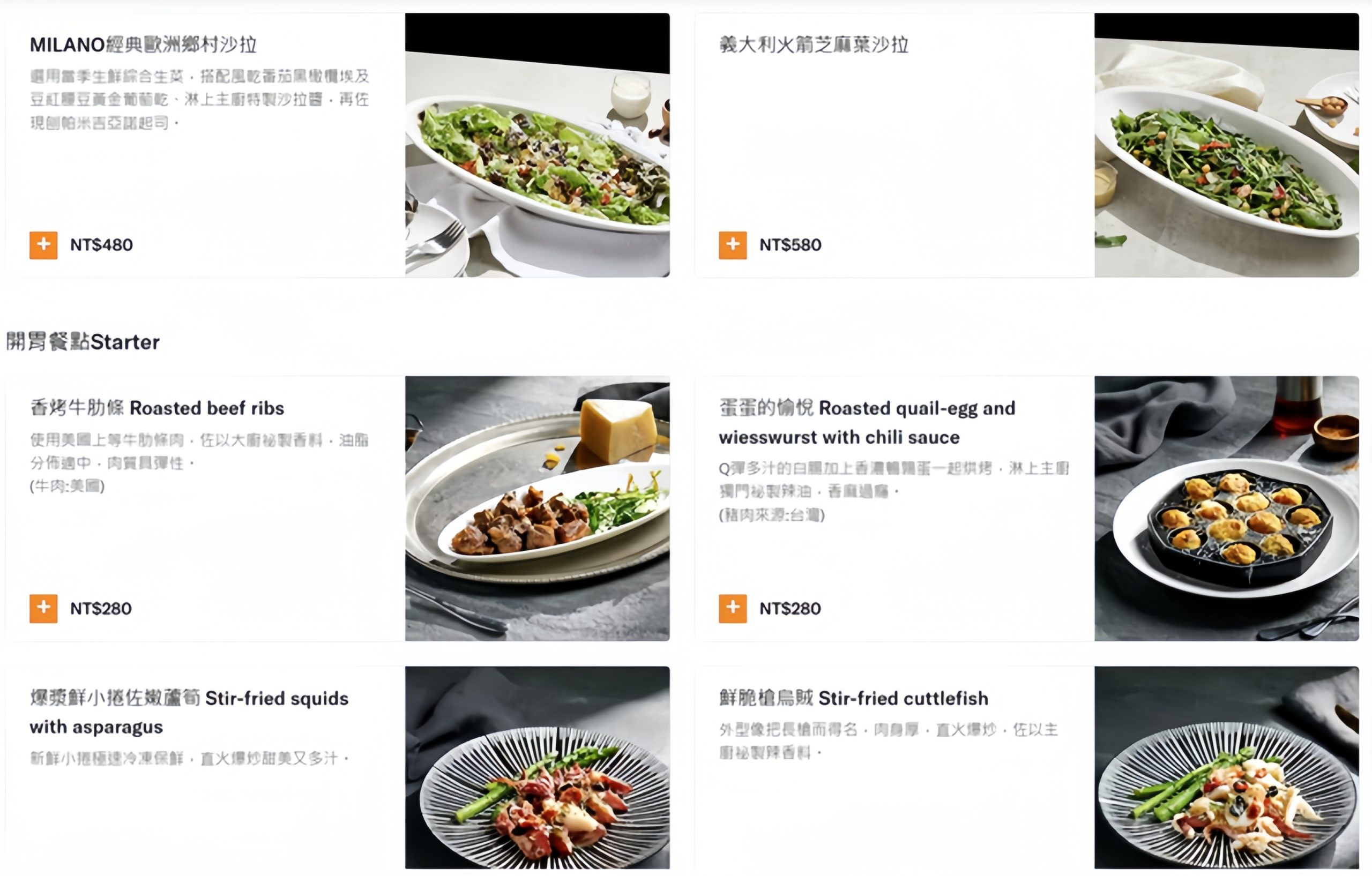Add Roasted beef ribs to order
This screenshot has width=1372, height=876.
43,608
